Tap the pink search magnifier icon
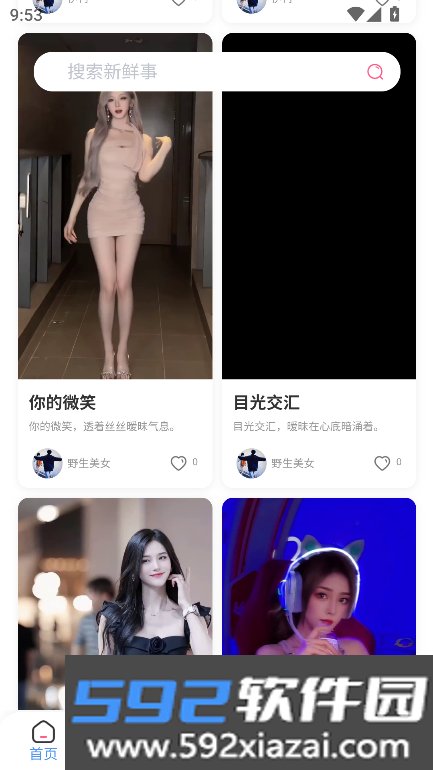The width and height of the screenshot is (433, 770). [375, 72]
